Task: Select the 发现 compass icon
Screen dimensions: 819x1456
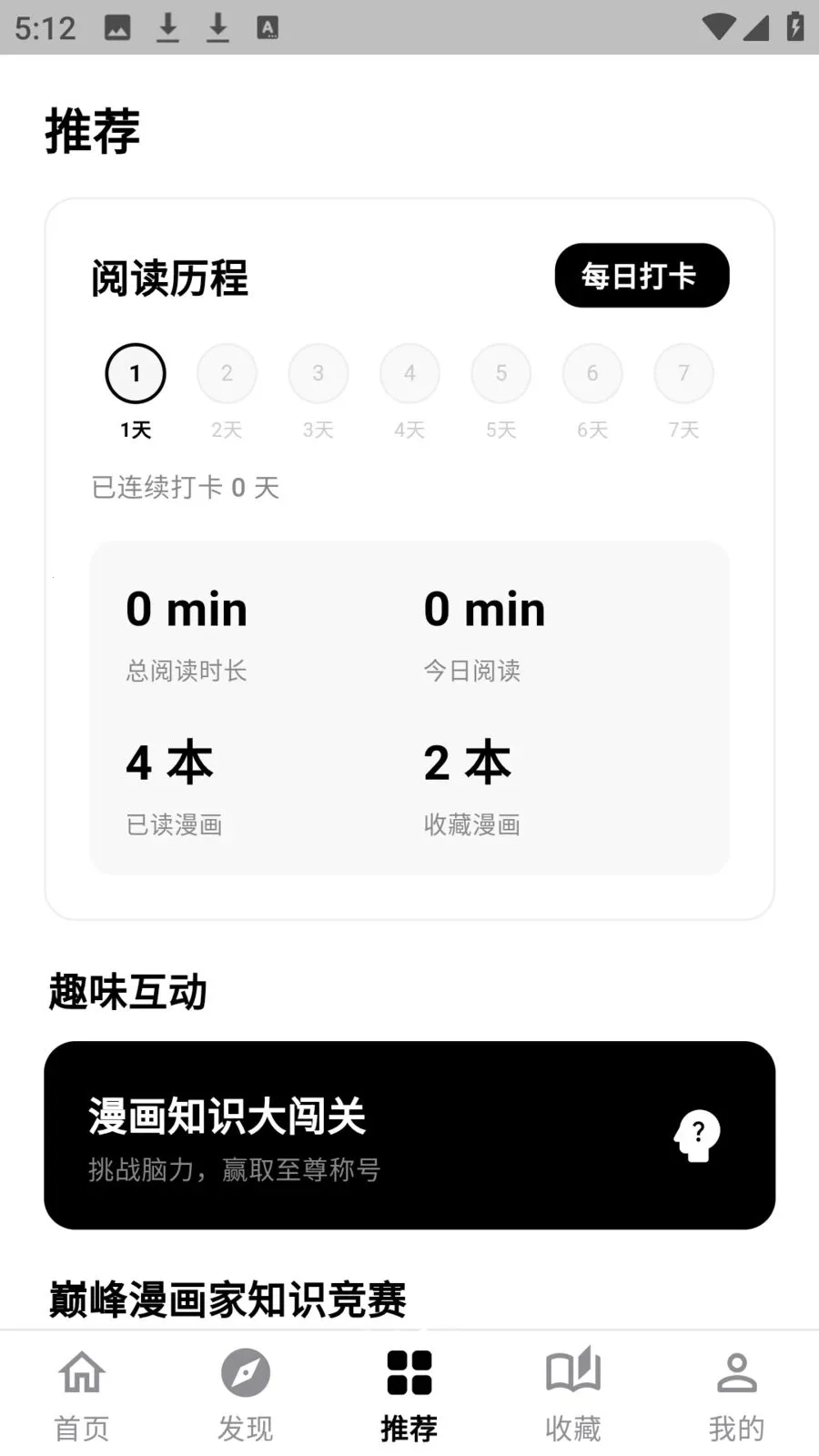Action: (x=245, y=1373)
